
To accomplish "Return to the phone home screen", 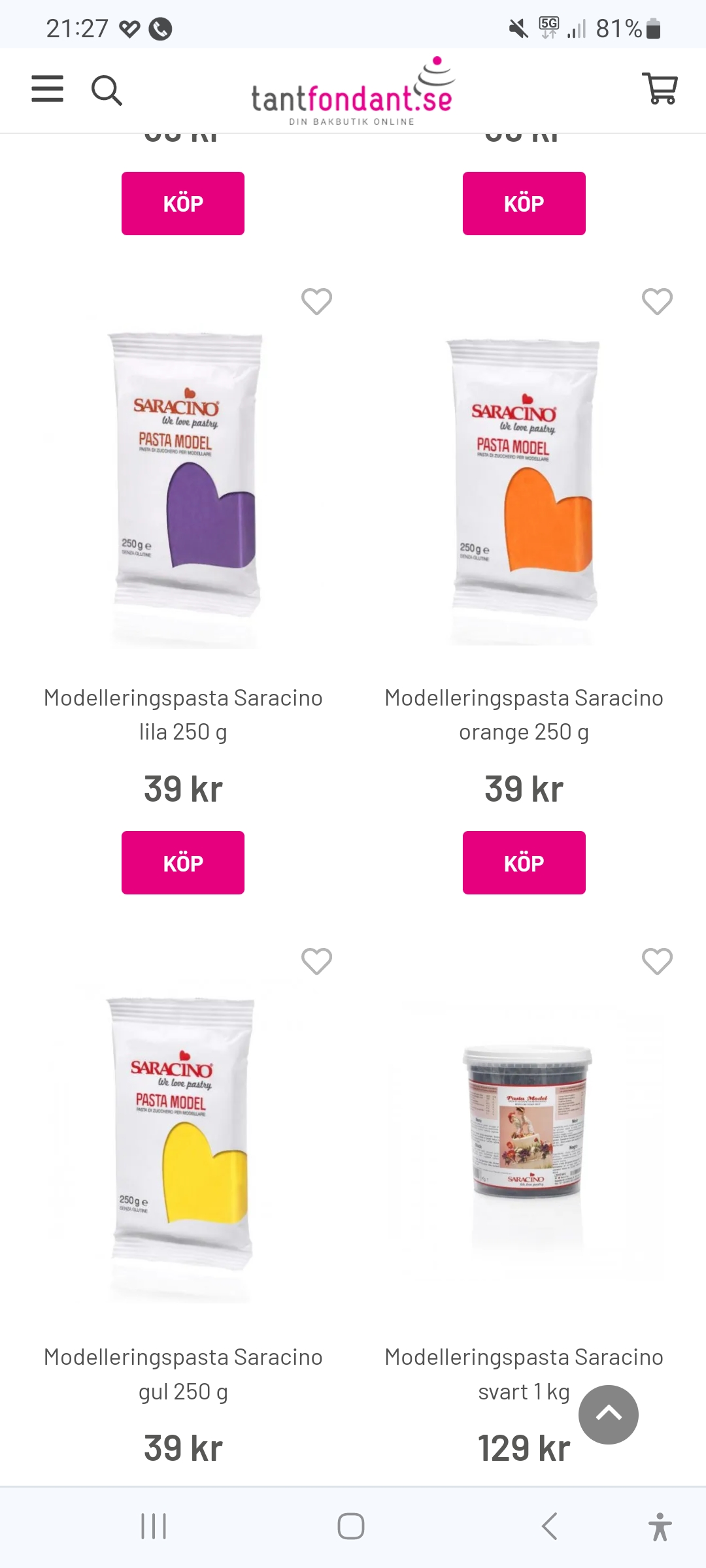I will [x=351, y=1526].
